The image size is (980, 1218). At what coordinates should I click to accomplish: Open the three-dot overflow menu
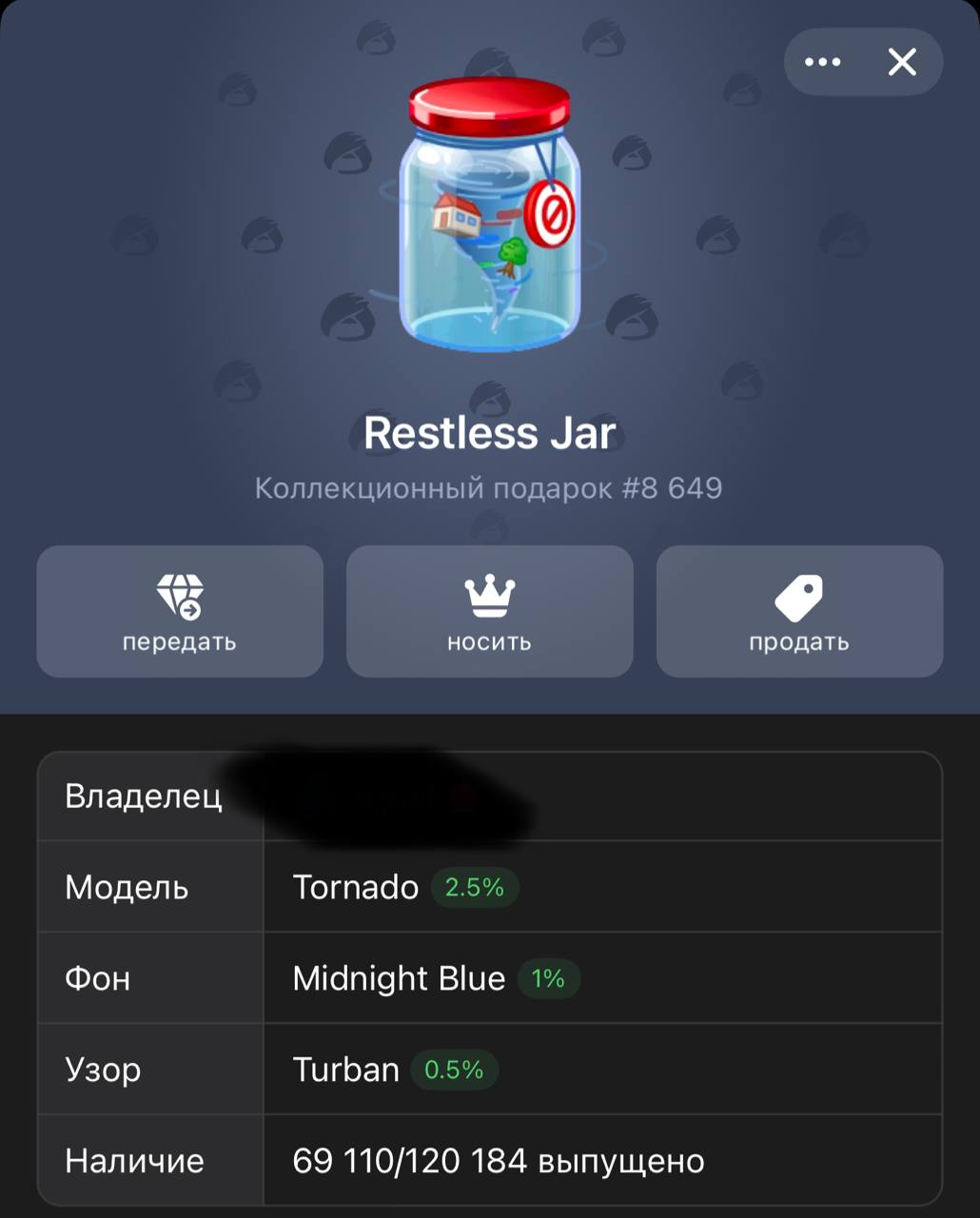tap(822, 63)
